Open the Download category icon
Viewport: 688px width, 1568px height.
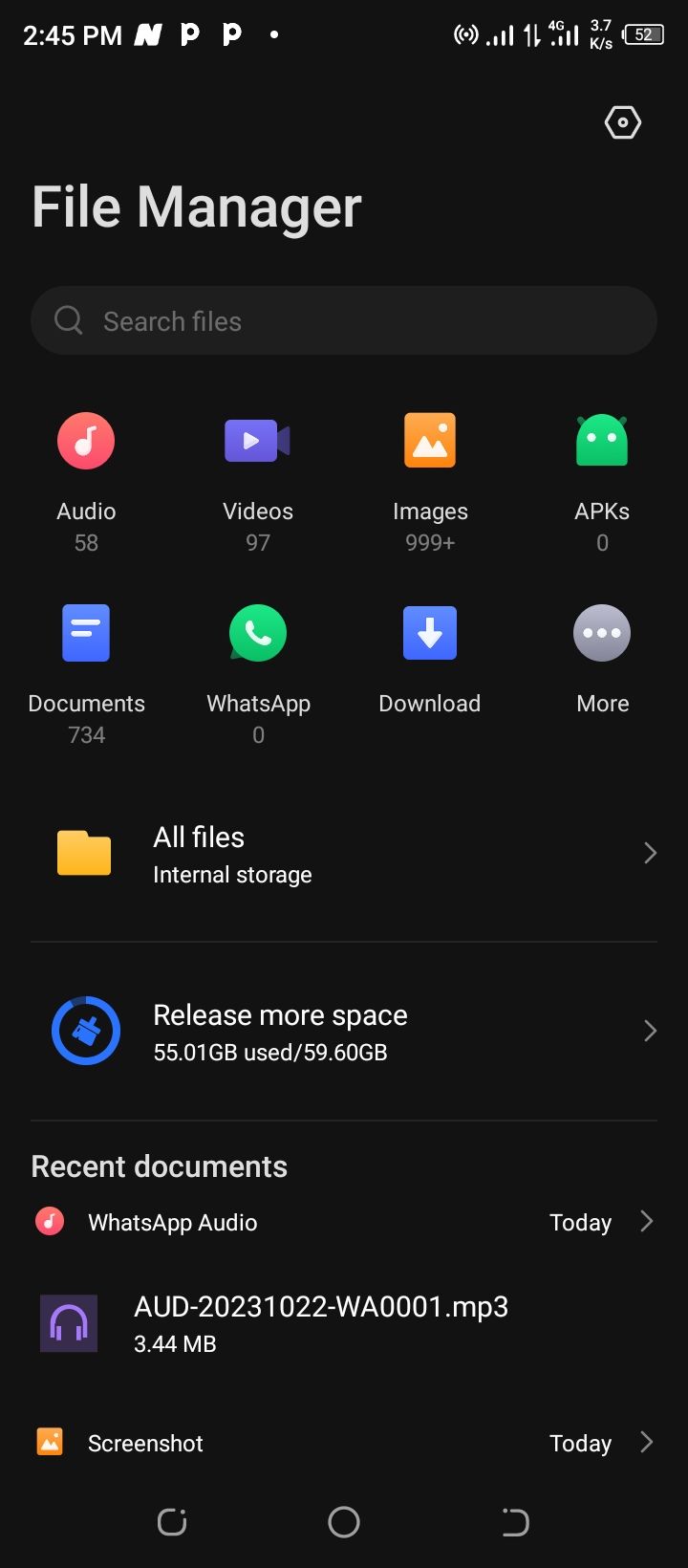point(430,632)
